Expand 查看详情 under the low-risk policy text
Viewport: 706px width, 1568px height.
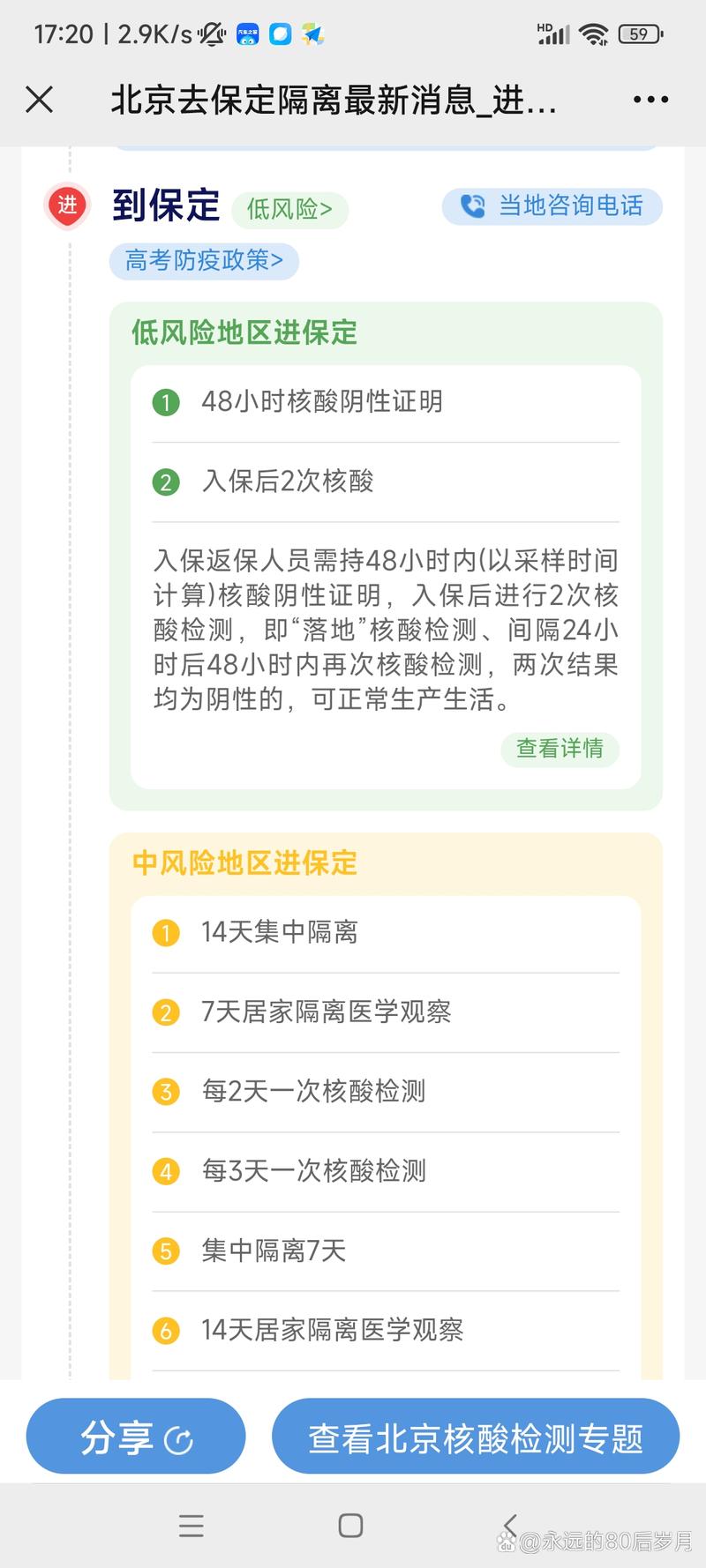coord(560,749)
